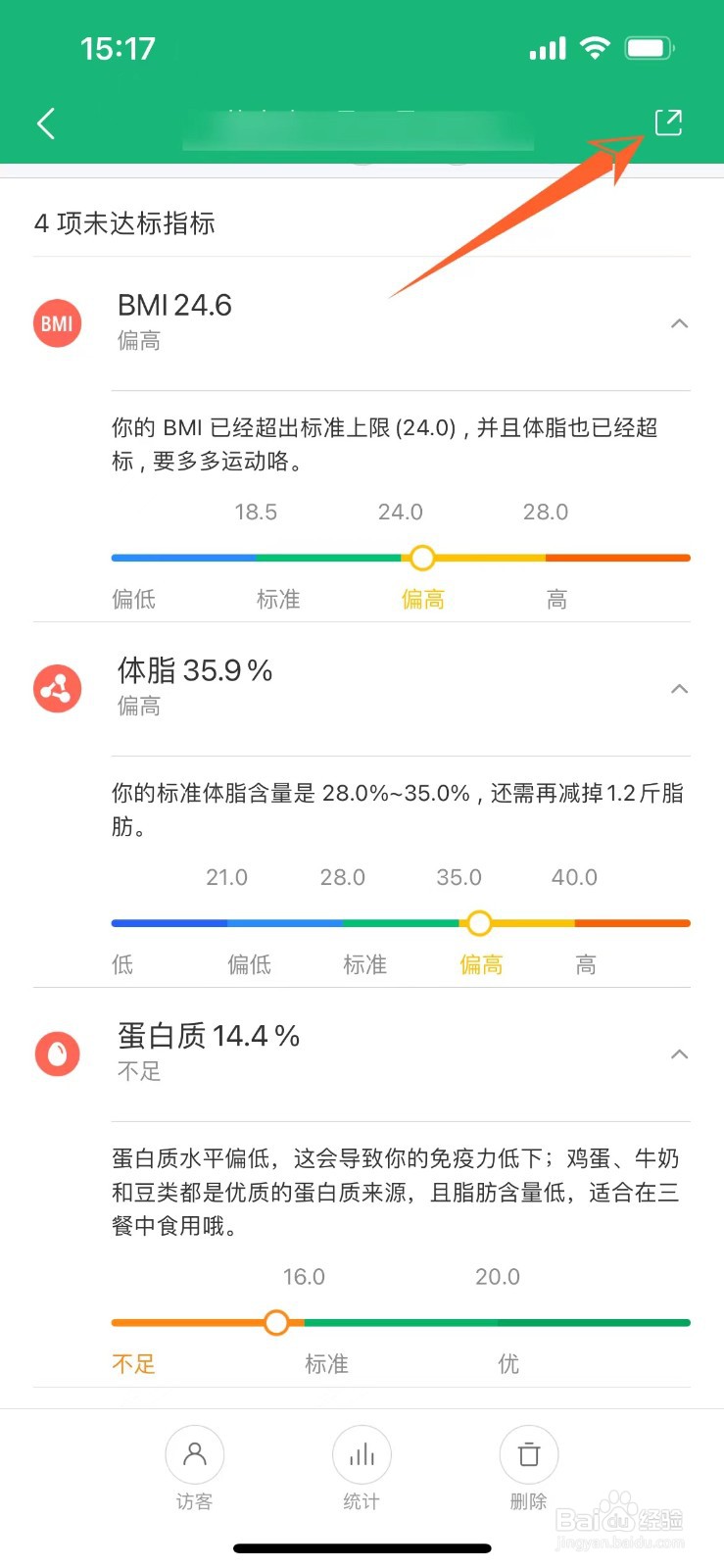Collapse the 蛋白质 14.4% section

point(679,1054)
